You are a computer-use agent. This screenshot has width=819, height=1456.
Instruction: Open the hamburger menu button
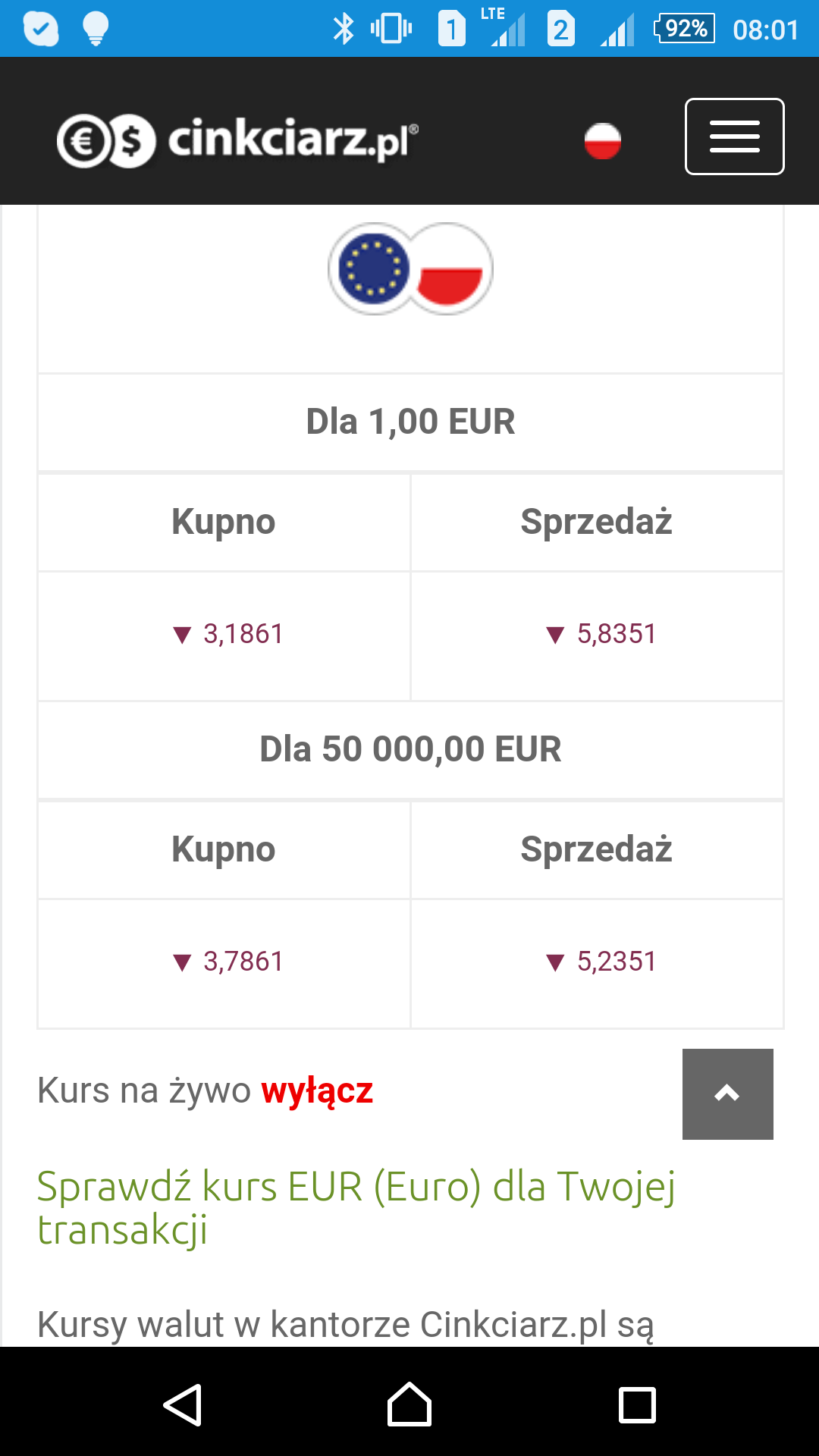(x=734, y=136)
